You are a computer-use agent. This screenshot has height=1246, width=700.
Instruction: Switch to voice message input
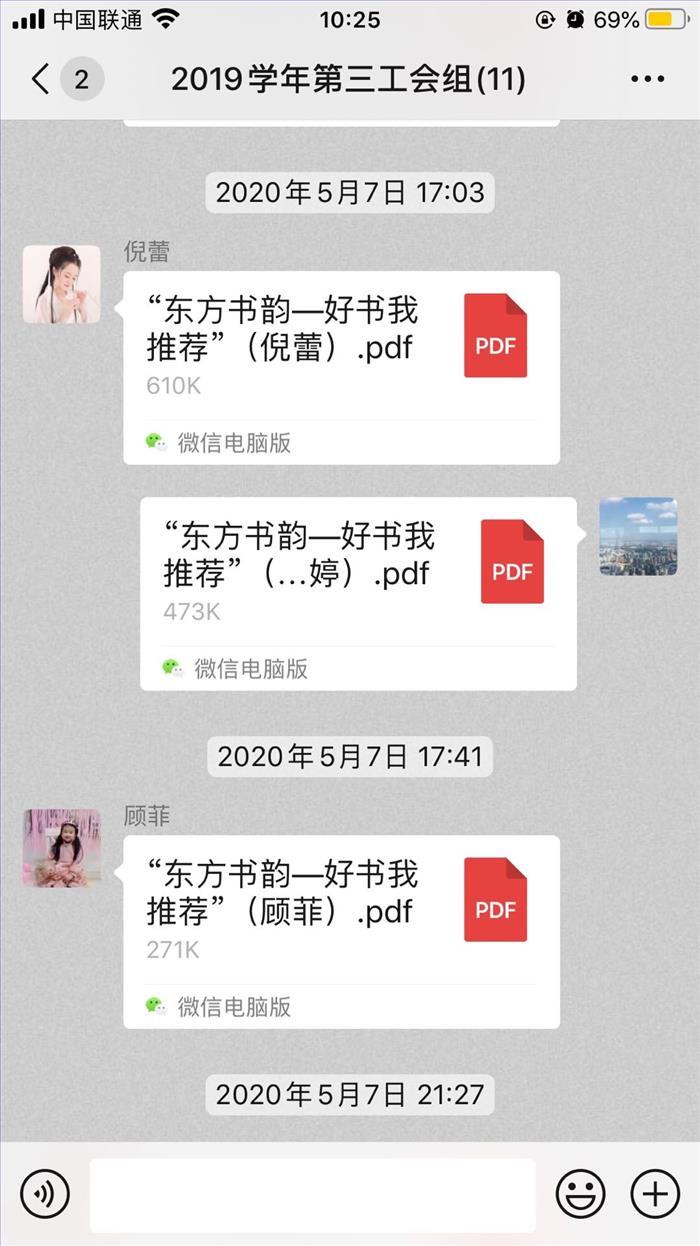point(45,1194)
